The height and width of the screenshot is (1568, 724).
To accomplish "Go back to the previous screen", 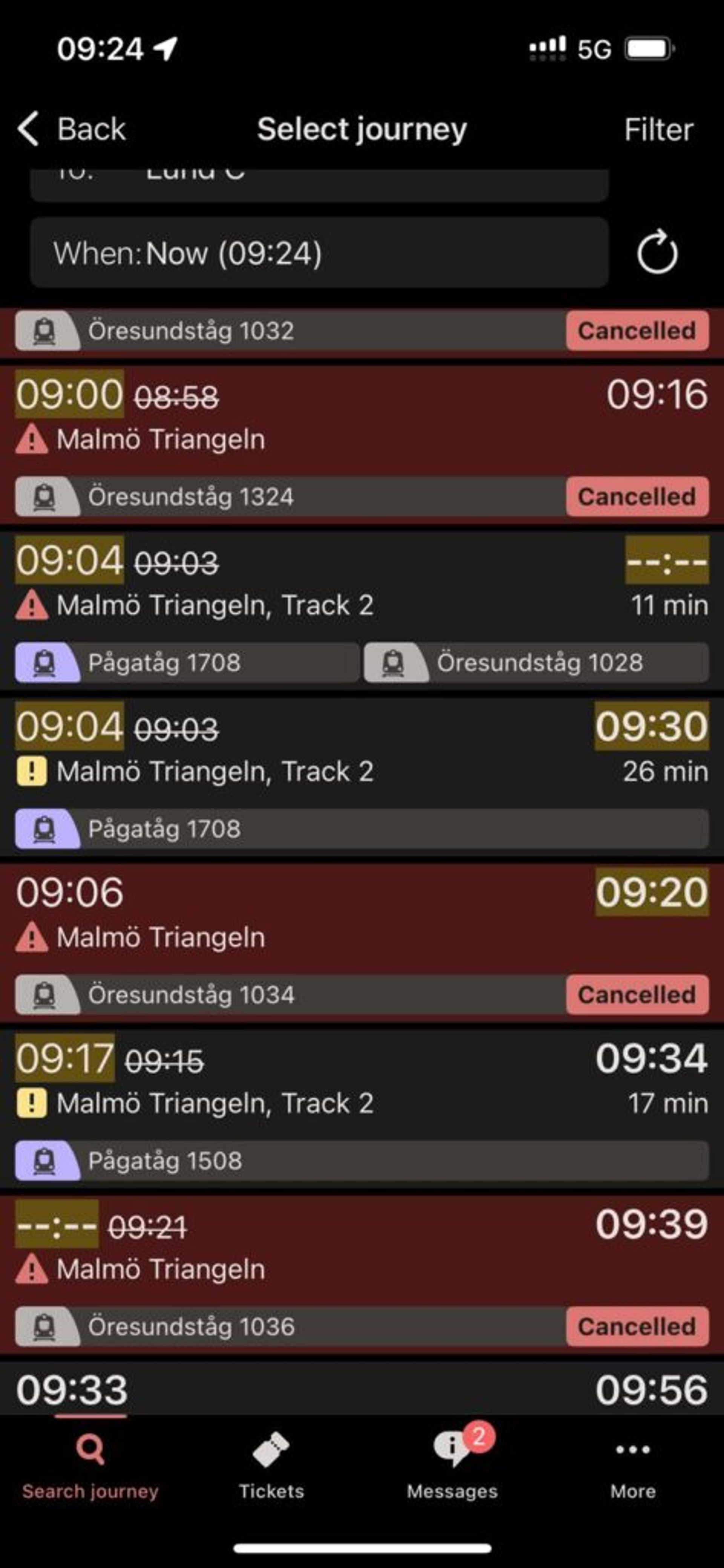I will (72, 129).
